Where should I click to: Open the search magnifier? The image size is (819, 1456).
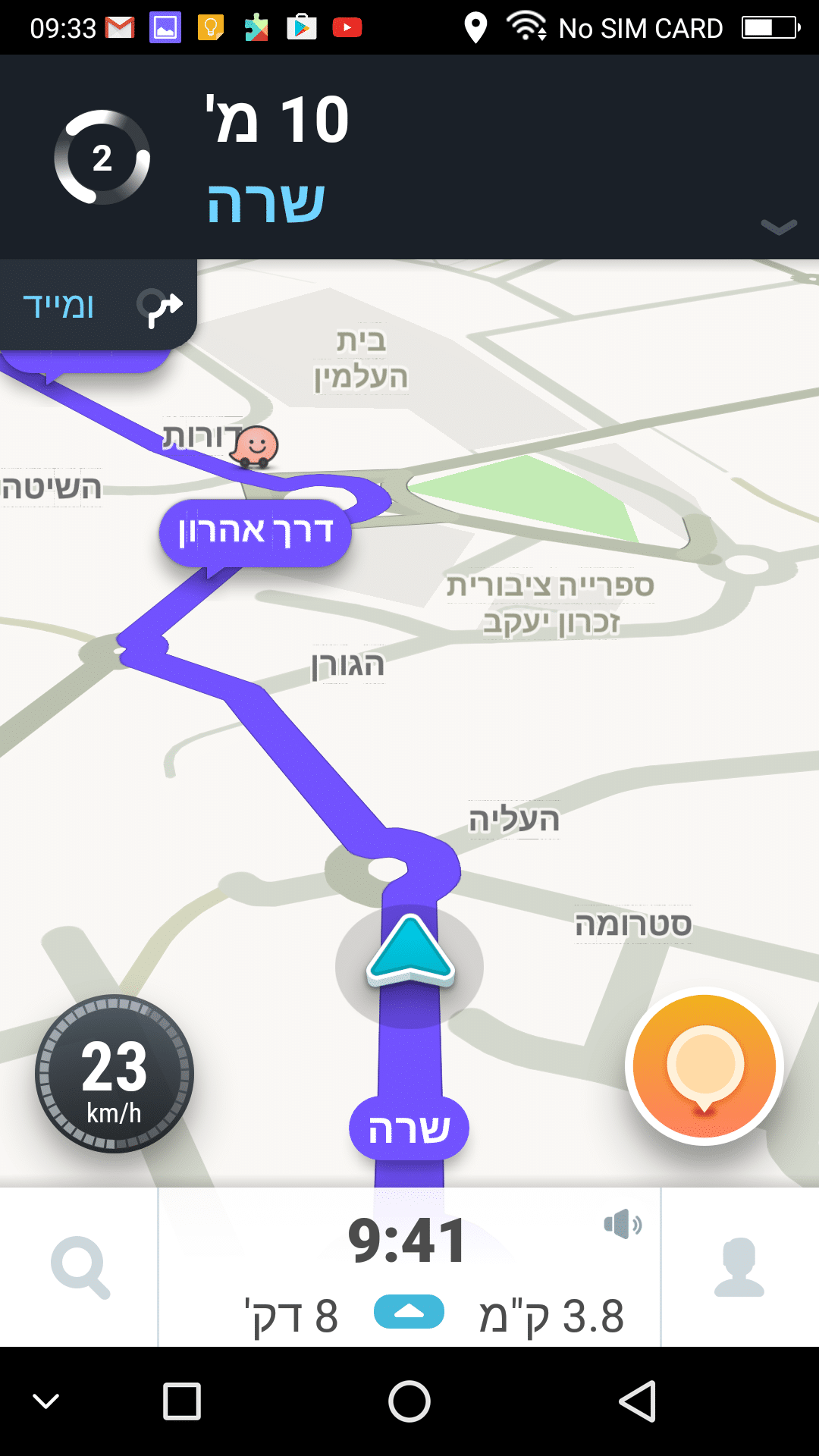80,1267
